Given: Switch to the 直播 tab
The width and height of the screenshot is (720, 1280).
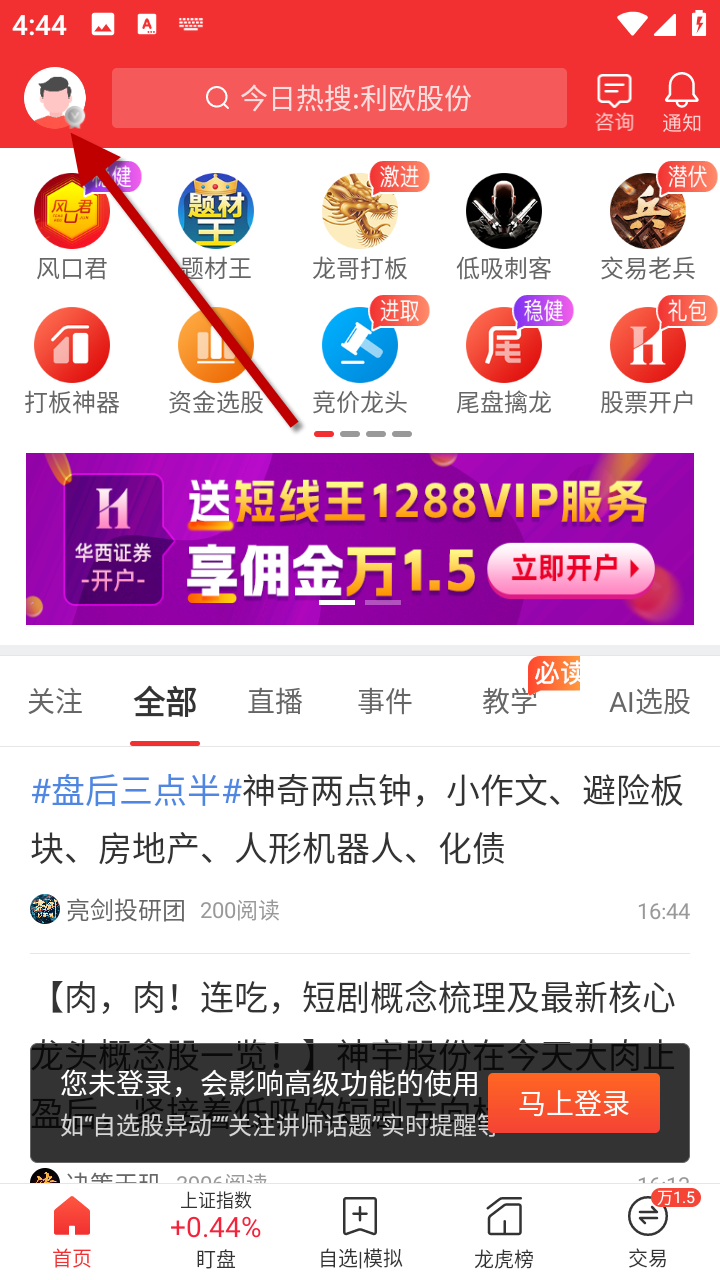Looking at the screenshot, I should pos(275,702).
